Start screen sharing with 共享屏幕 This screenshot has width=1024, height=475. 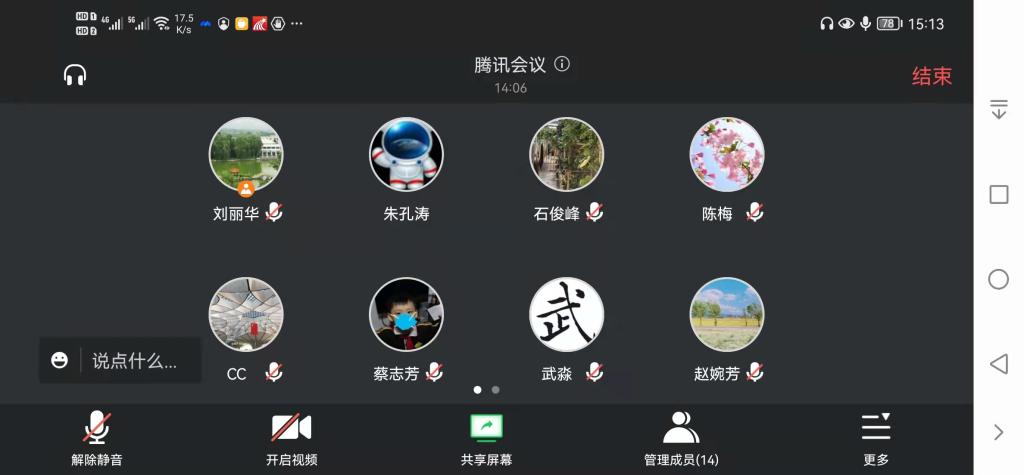486,439
